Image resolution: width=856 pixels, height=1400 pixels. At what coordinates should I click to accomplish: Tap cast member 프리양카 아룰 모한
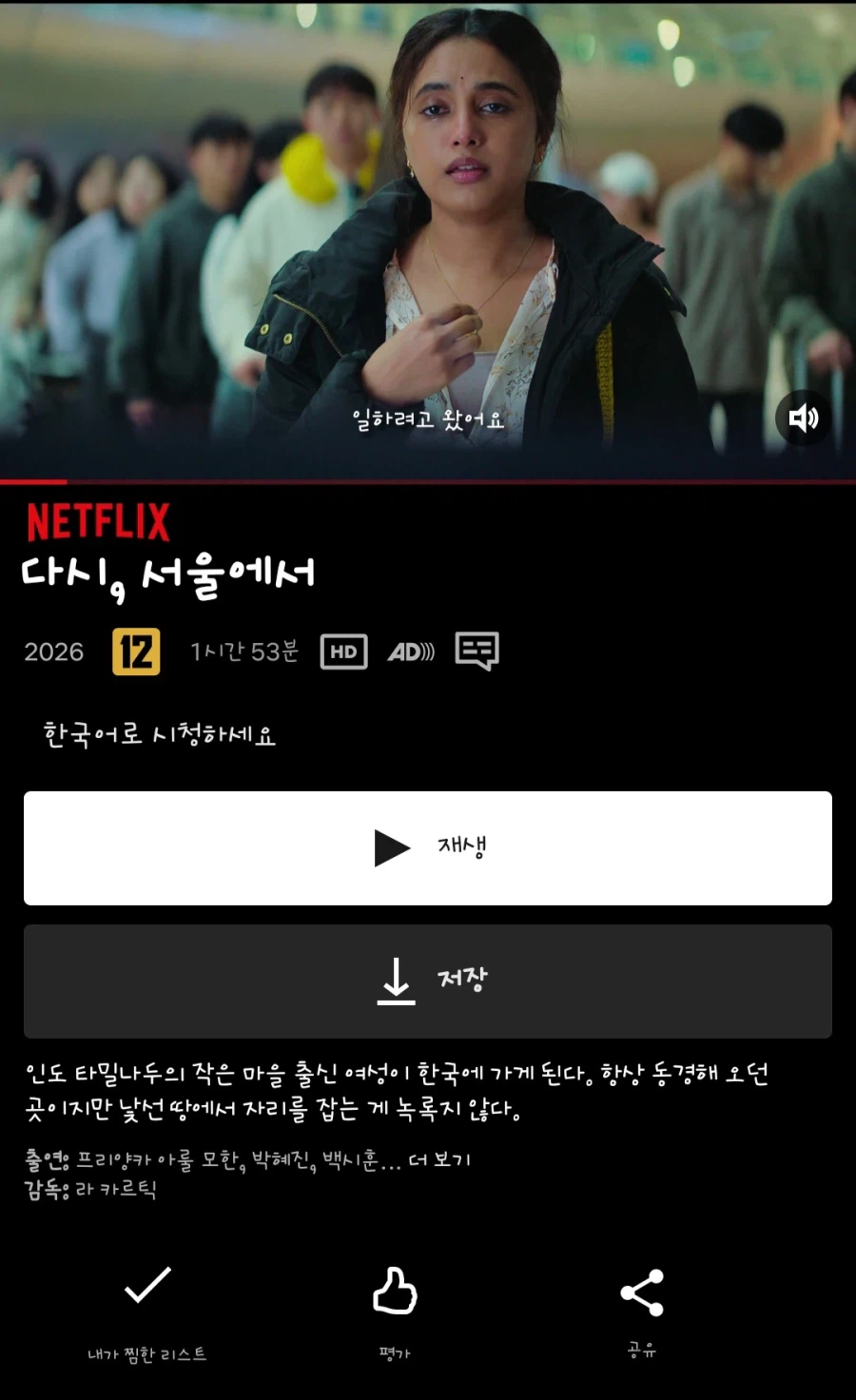[x=162, y=1158]
